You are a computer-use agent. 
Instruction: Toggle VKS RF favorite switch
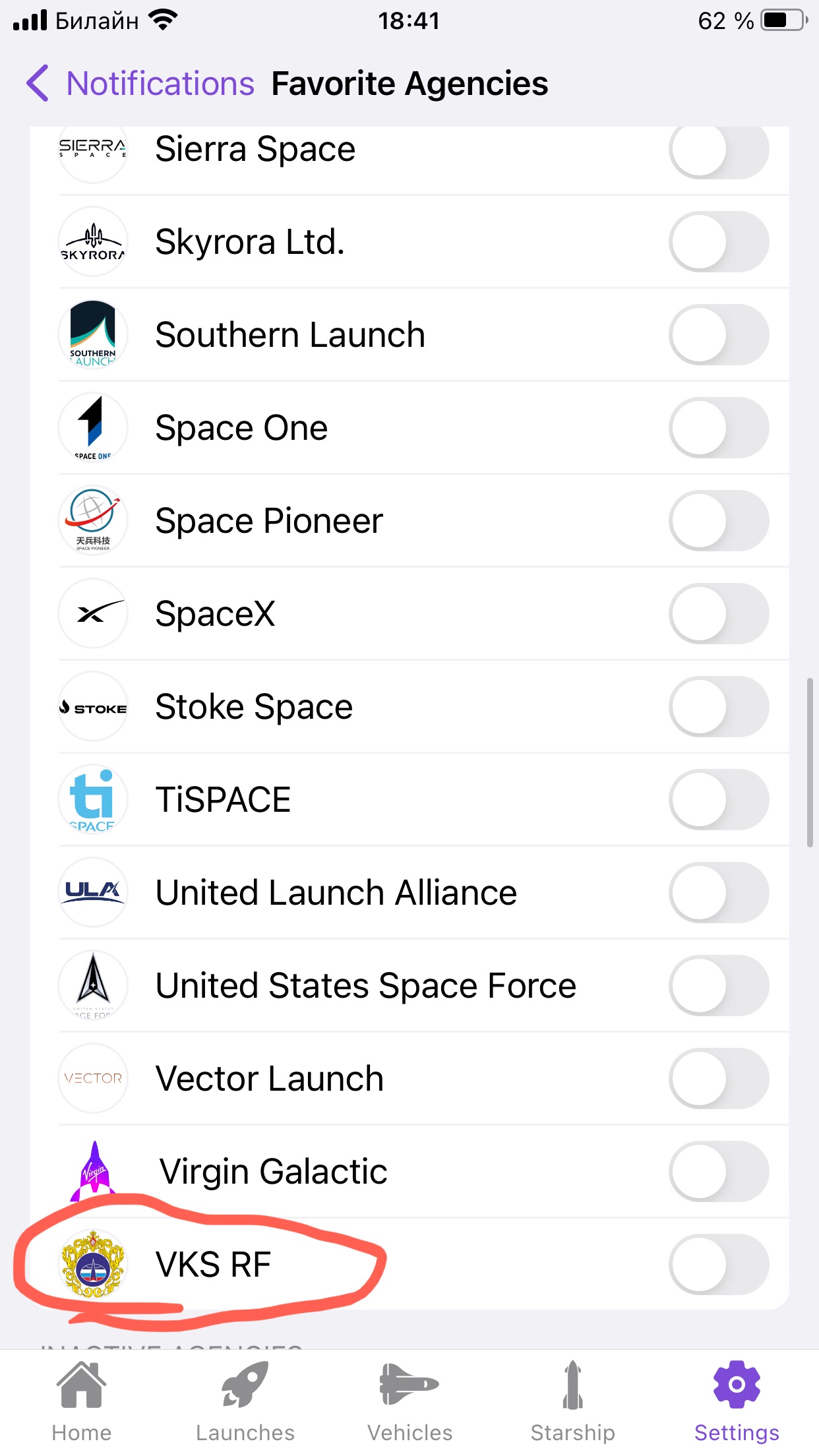[x=718, y=1265]
